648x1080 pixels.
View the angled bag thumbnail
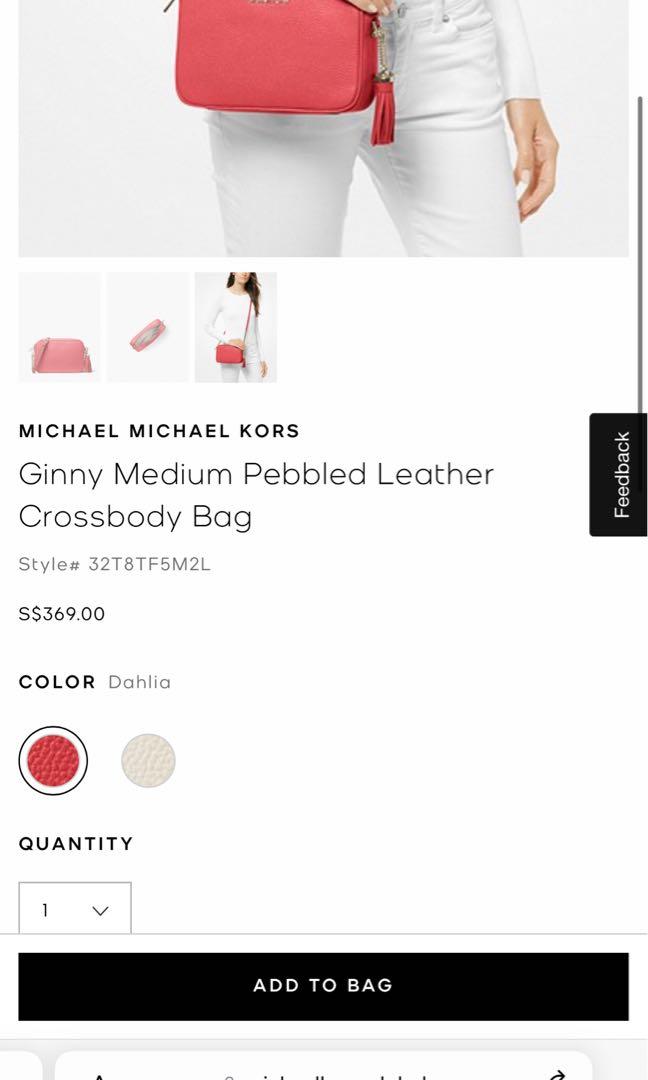pos(148,327)
